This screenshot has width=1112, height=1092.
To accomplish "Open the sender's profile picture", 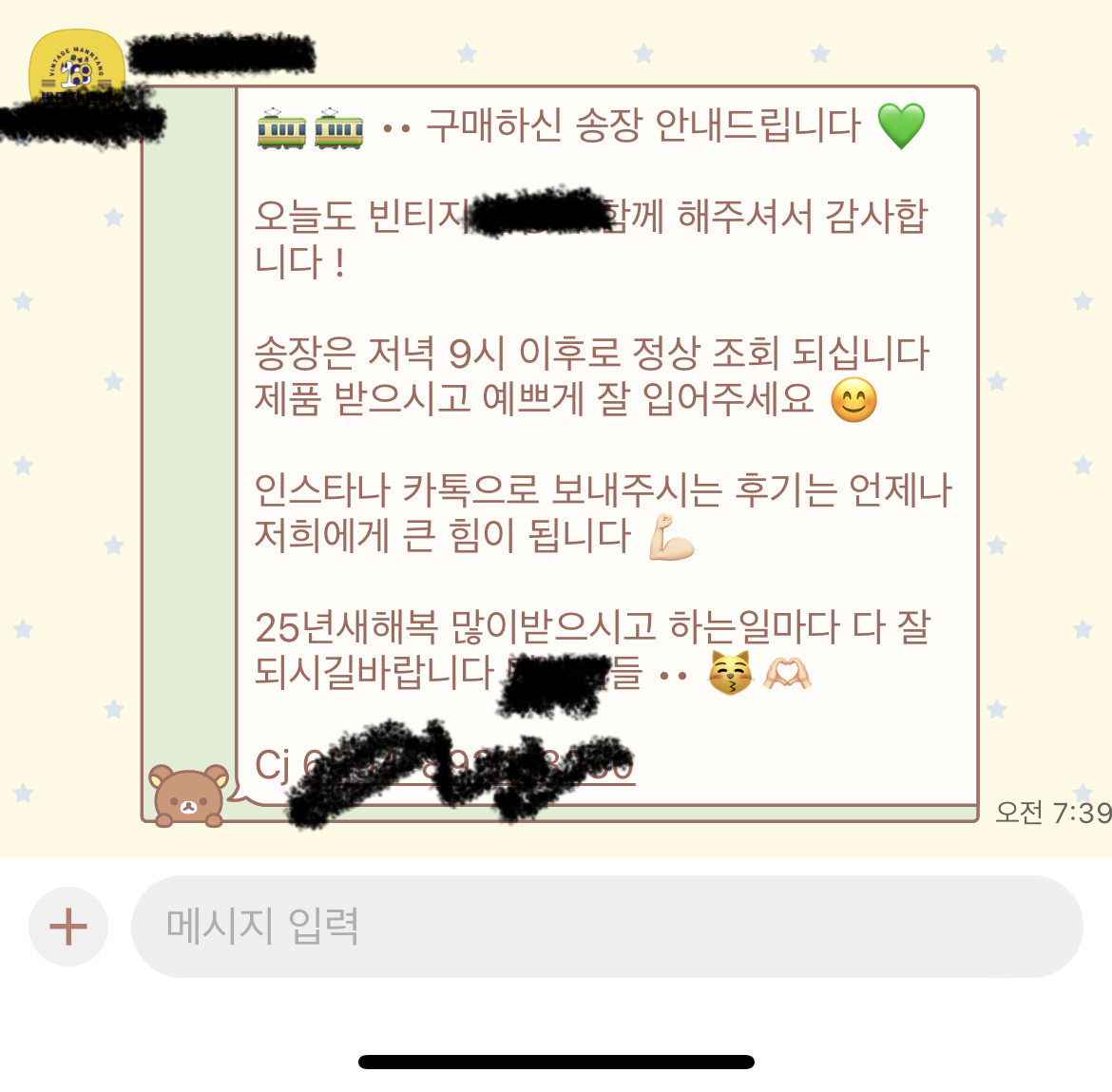I will pyautogui.click(x=76, y=68).
